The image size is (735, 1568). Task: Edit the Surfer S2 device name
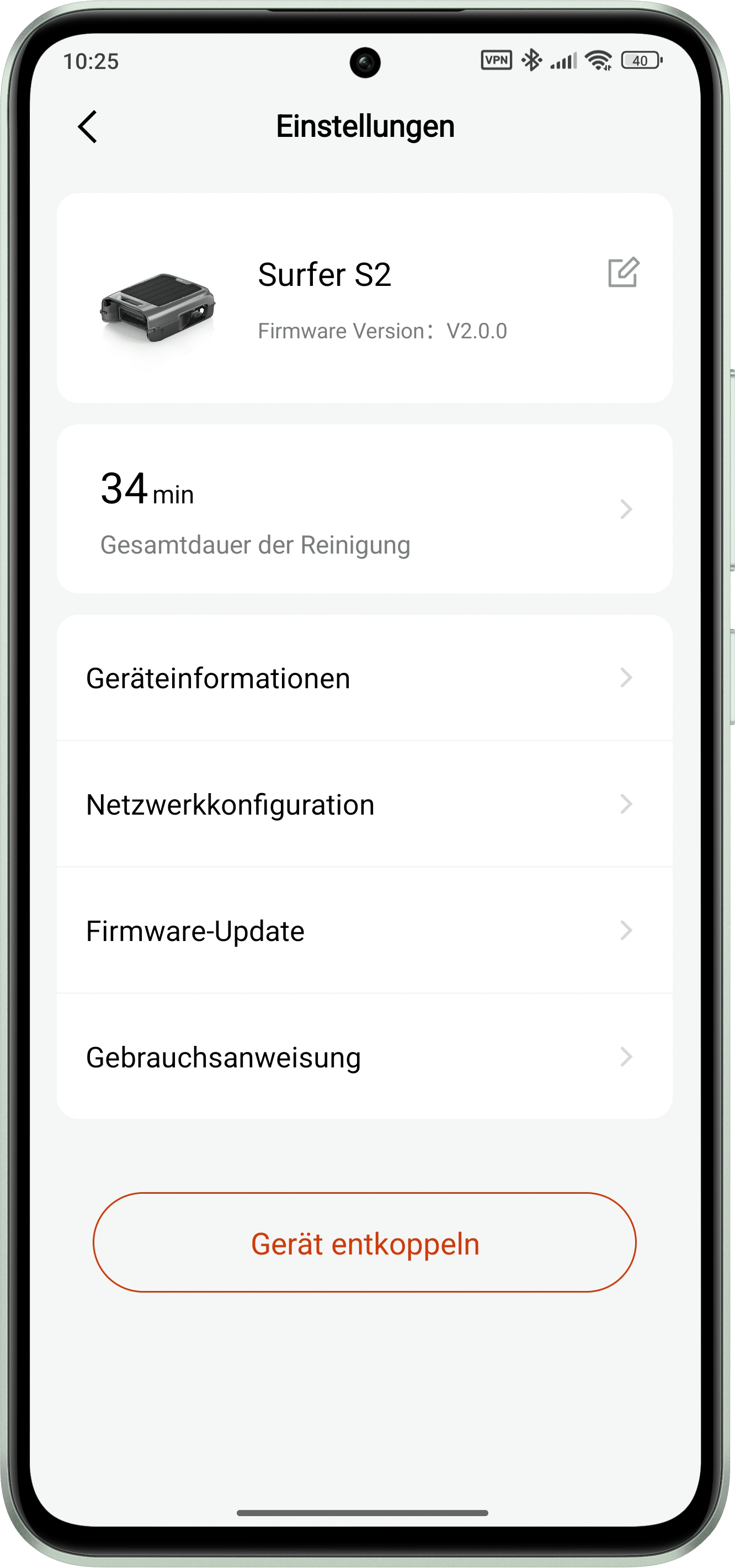[x=623, y=272]
